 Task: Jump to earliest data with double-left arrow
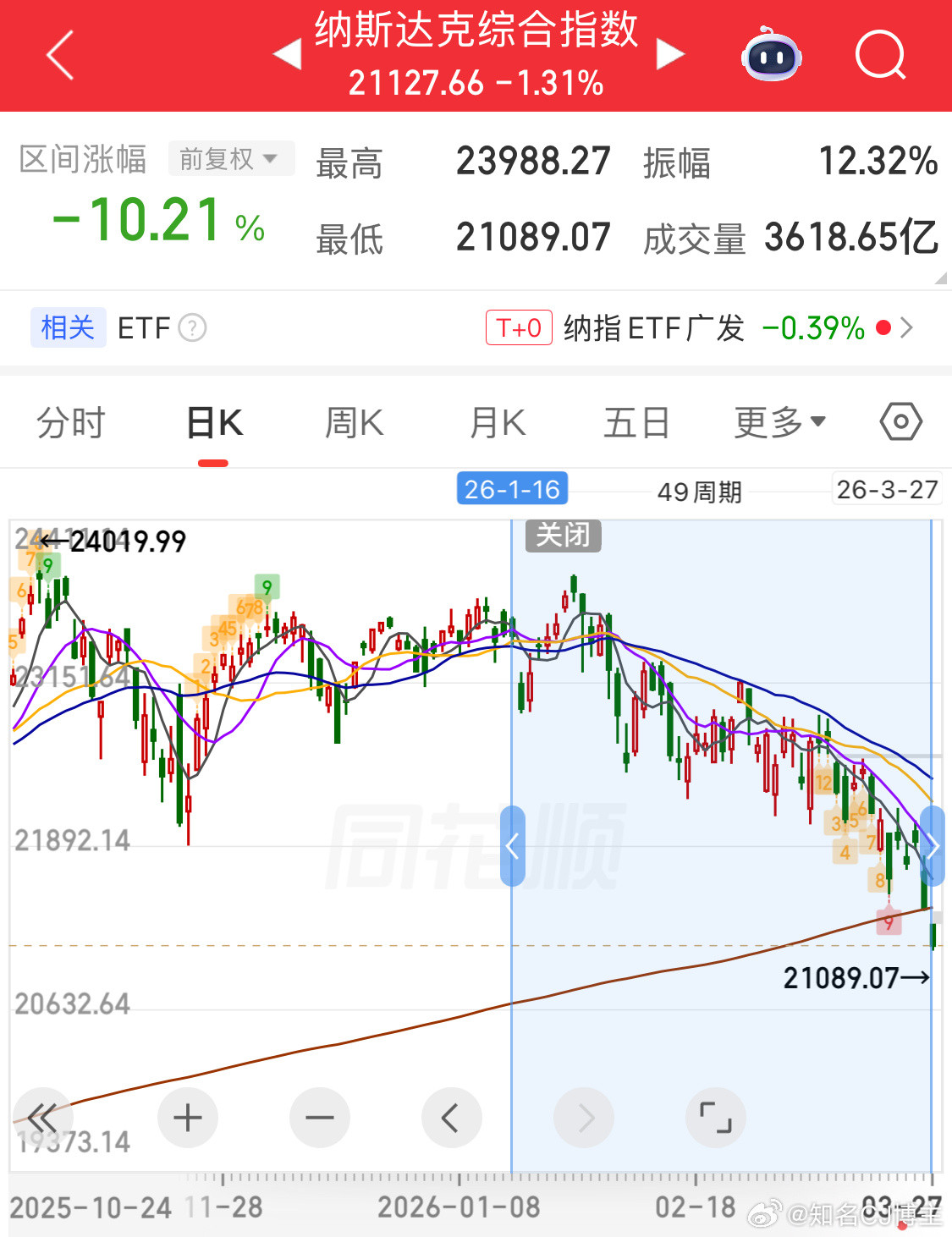click(42, 1117)
